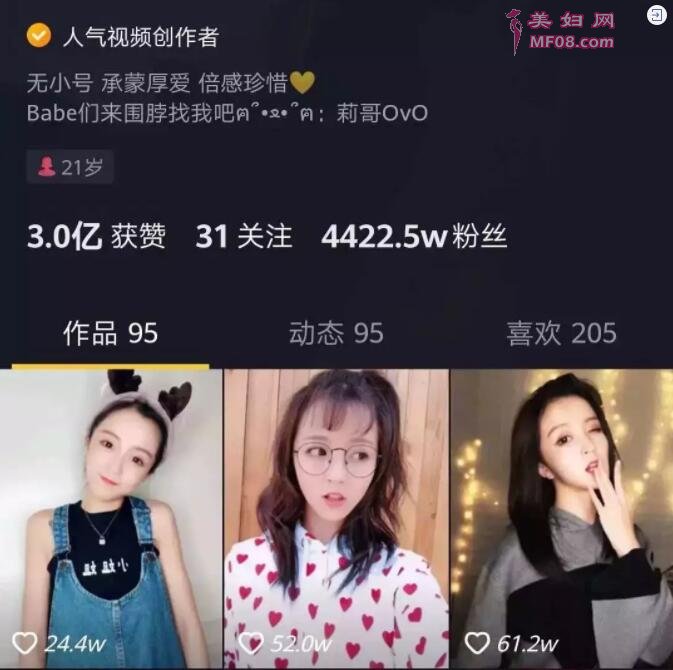This screenshot has width=673, height=670.
Task: Open the 4422.5w 粉丝 followers list
Action: [x=414, y=237]
